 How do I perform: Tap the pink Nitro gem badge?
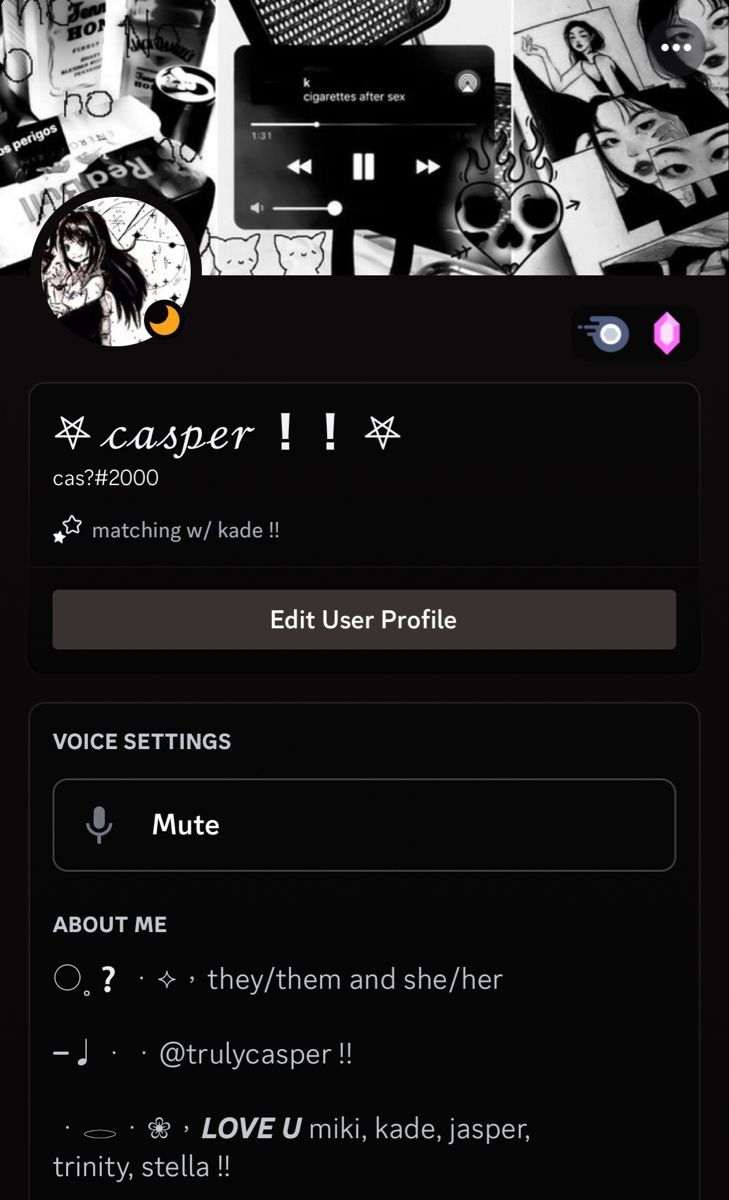(x=667, y=335)
